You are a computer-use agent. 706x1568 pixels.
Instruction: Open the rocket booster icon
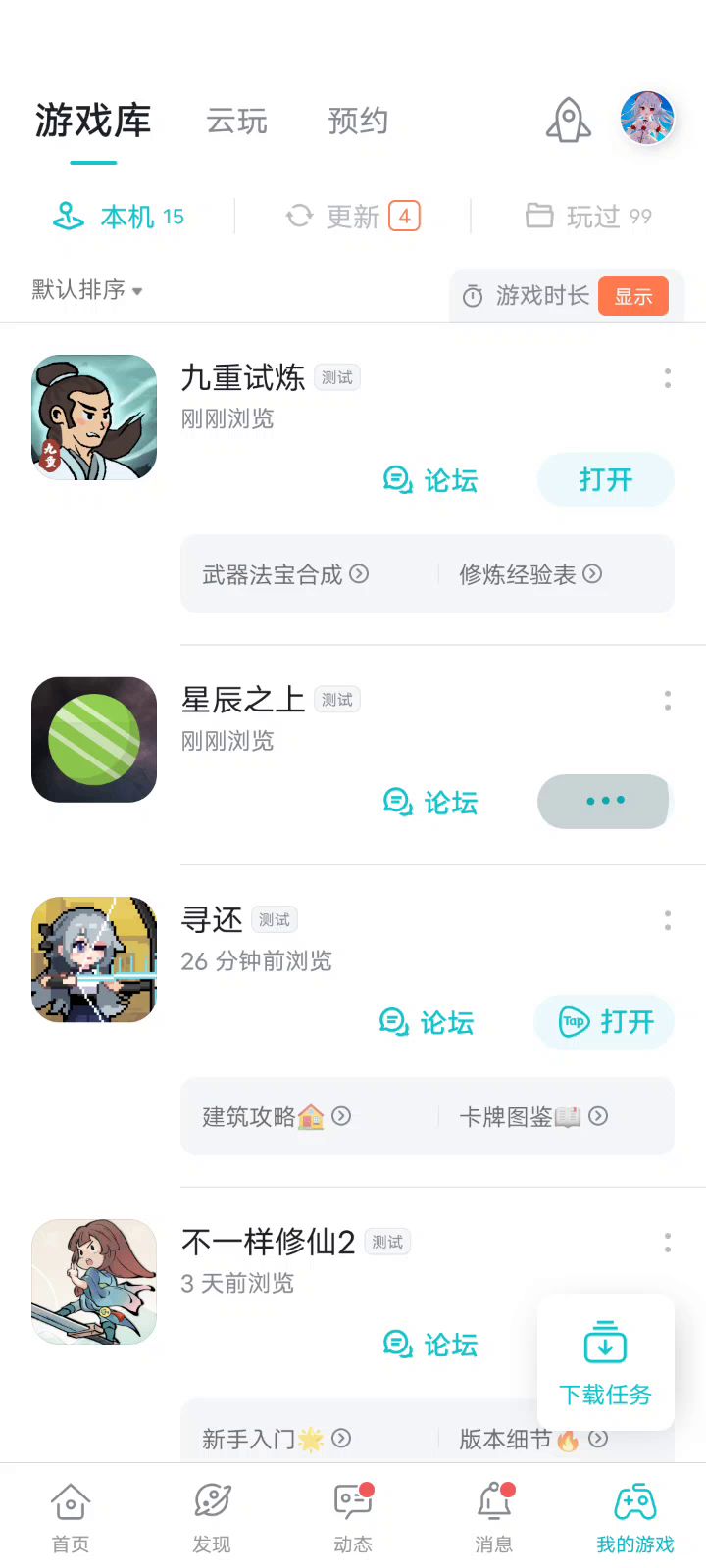569,122
